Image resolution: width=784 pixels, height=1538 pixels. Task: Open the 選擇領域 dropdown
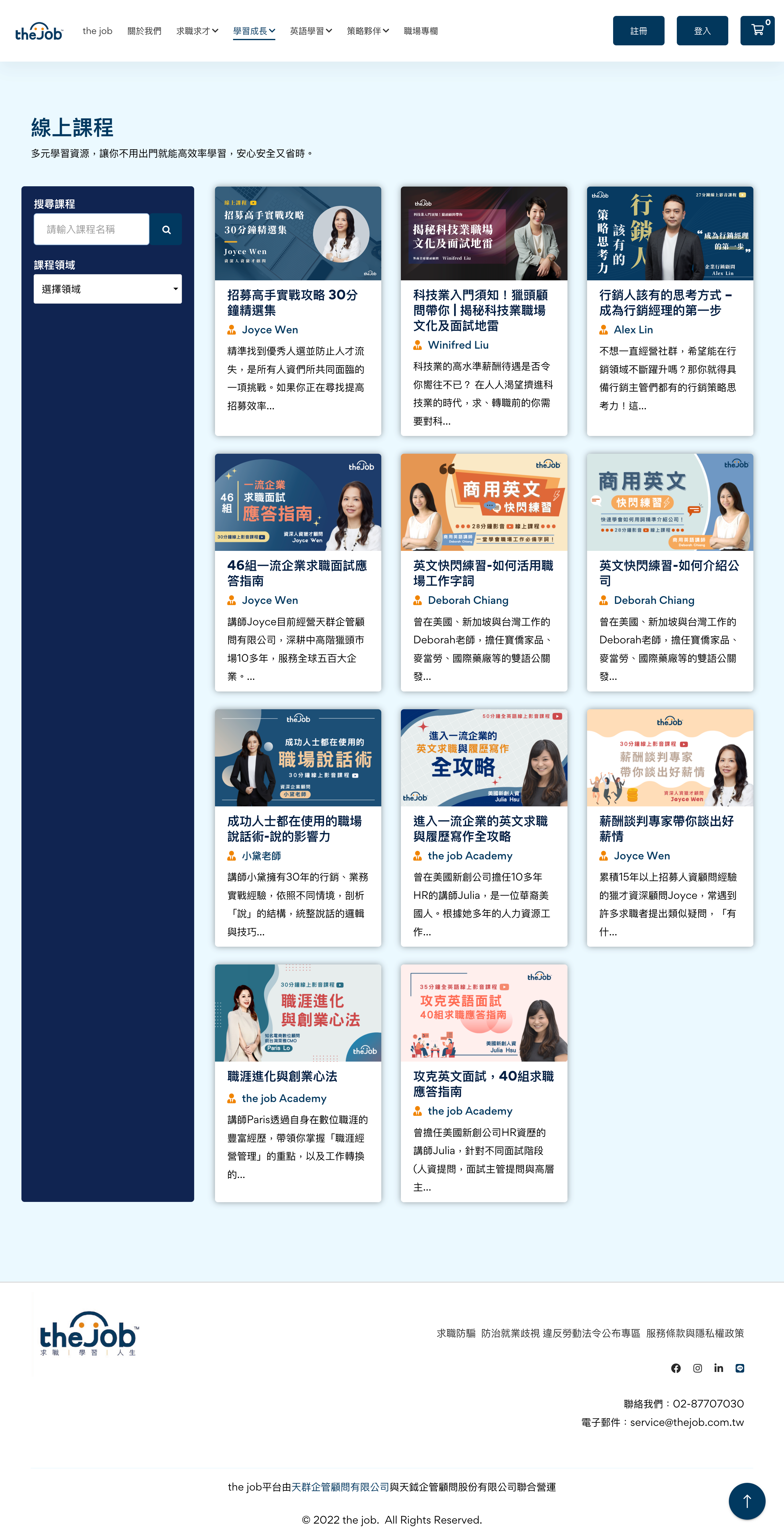coord(107,289)
